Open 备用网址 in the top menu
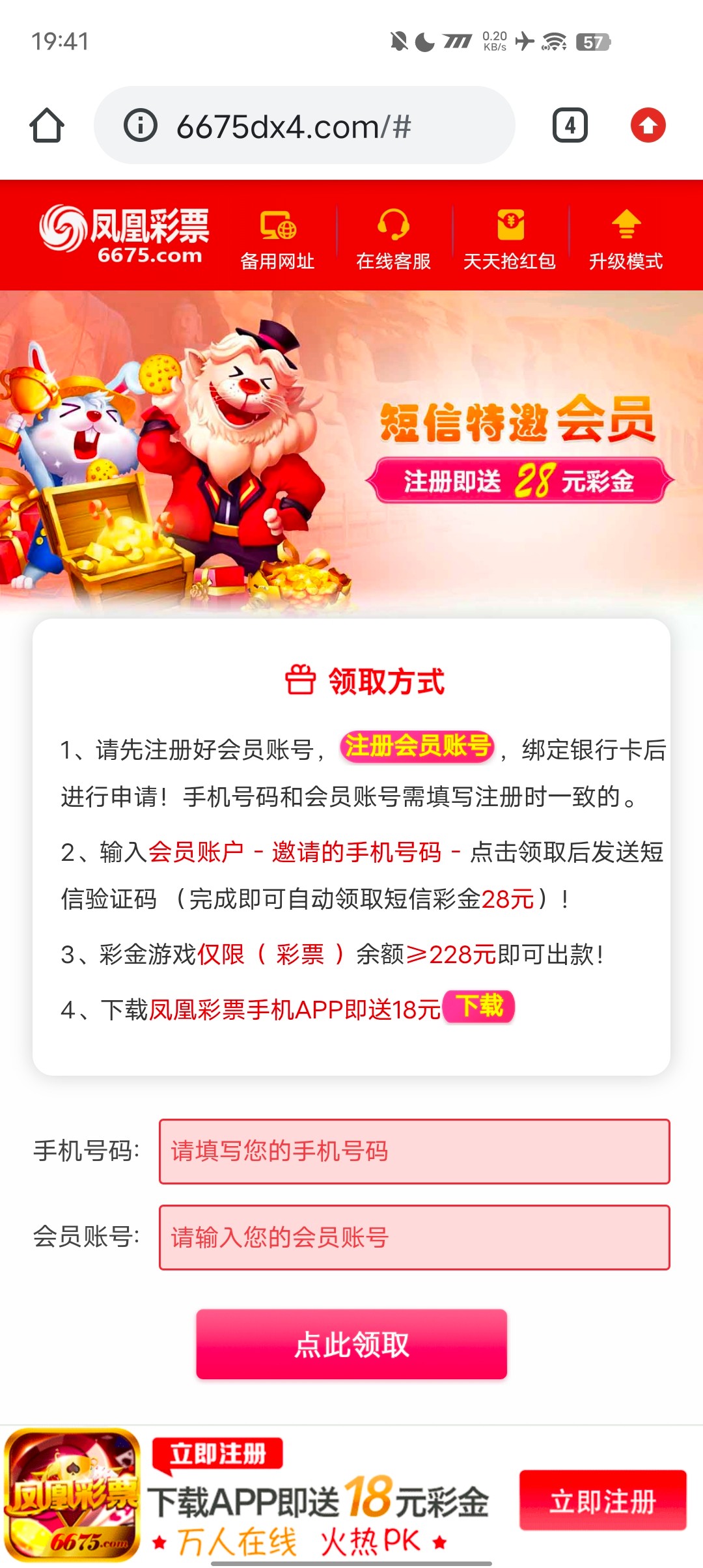The image size is (703, 1568). click(278, 239)
